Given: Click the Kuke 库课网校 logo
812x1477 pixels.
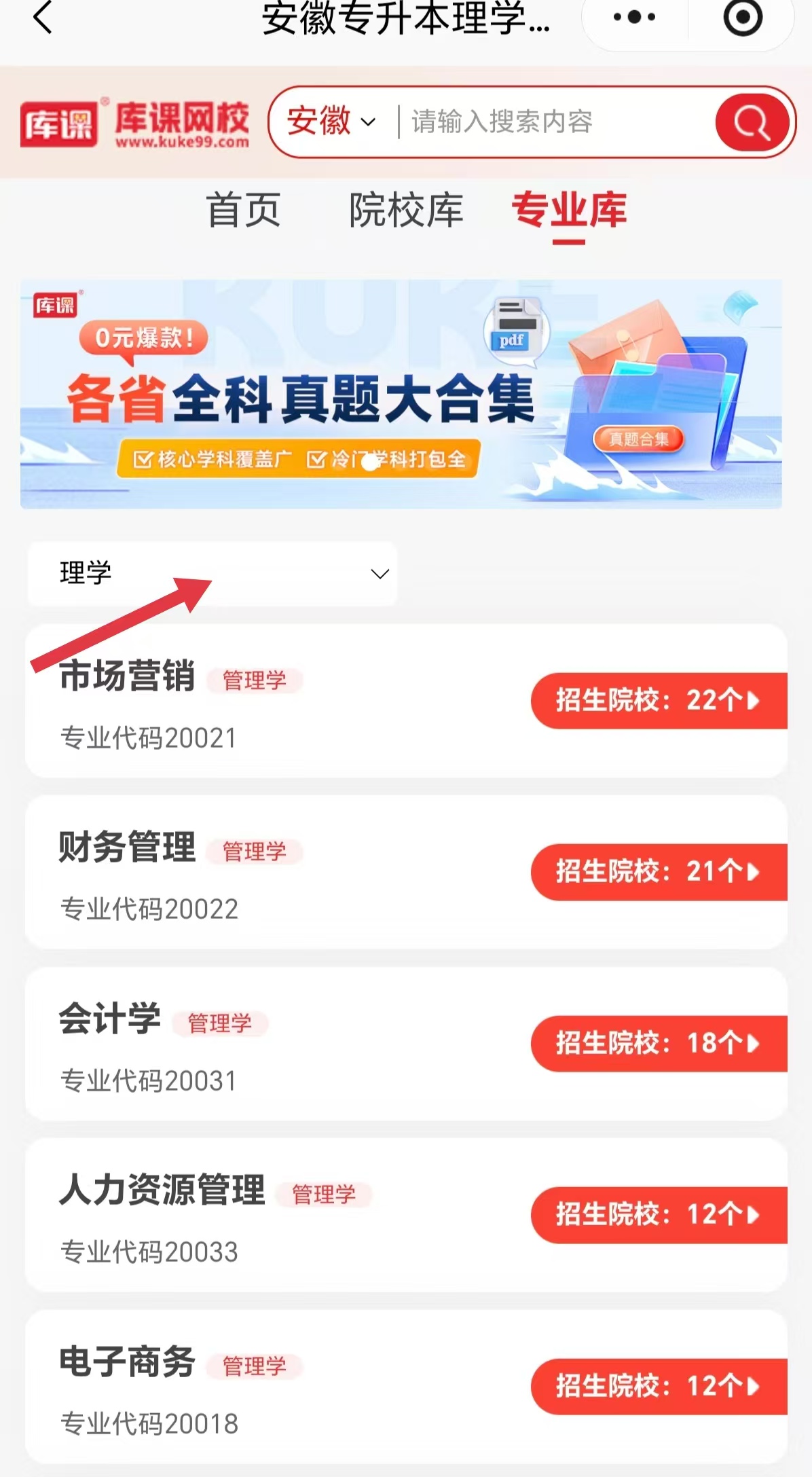Looking at the screenshot, I should point(136,122).
